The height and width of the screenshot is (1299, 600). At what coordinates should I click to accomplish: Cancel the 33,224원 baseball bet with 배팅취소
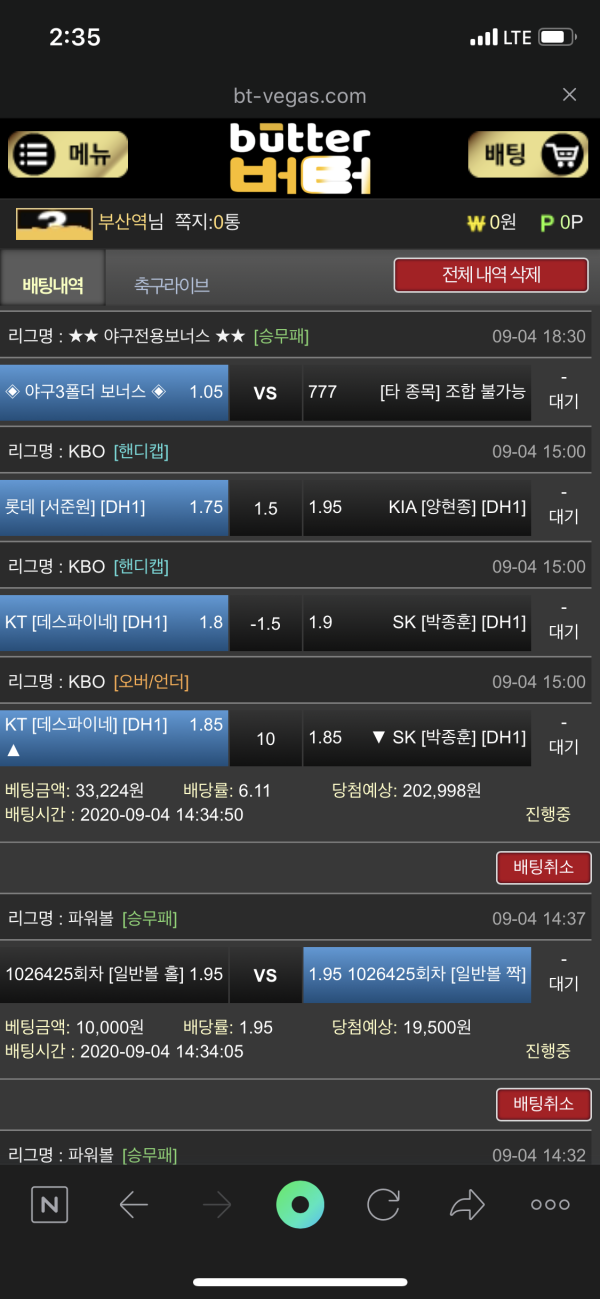[x=543, y=867]
